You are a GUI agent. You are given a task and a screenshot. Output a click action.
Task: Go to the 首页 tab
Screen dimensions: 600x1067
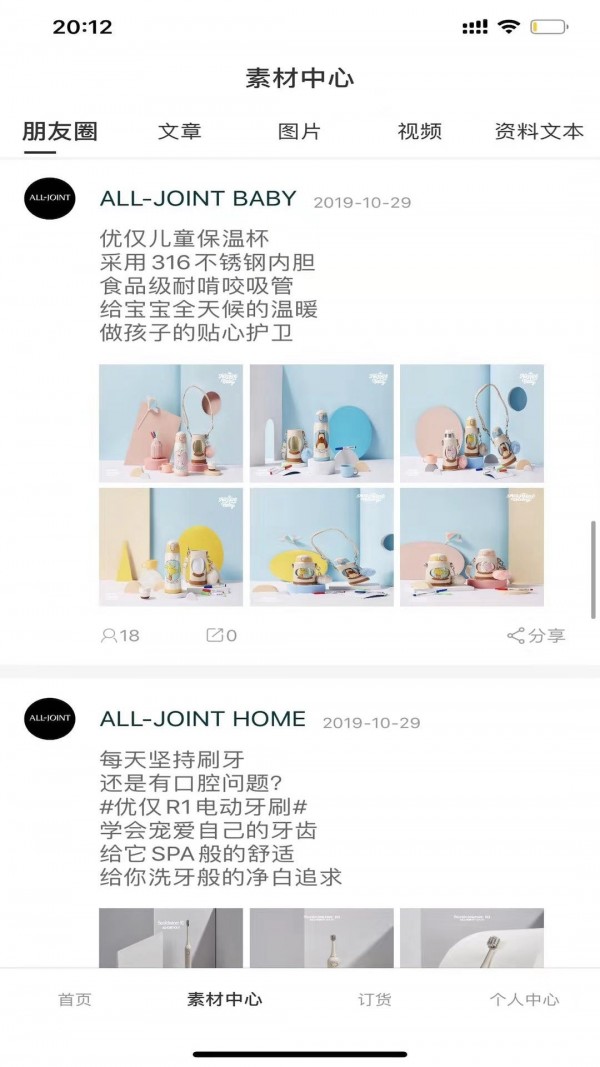point(75,999)
